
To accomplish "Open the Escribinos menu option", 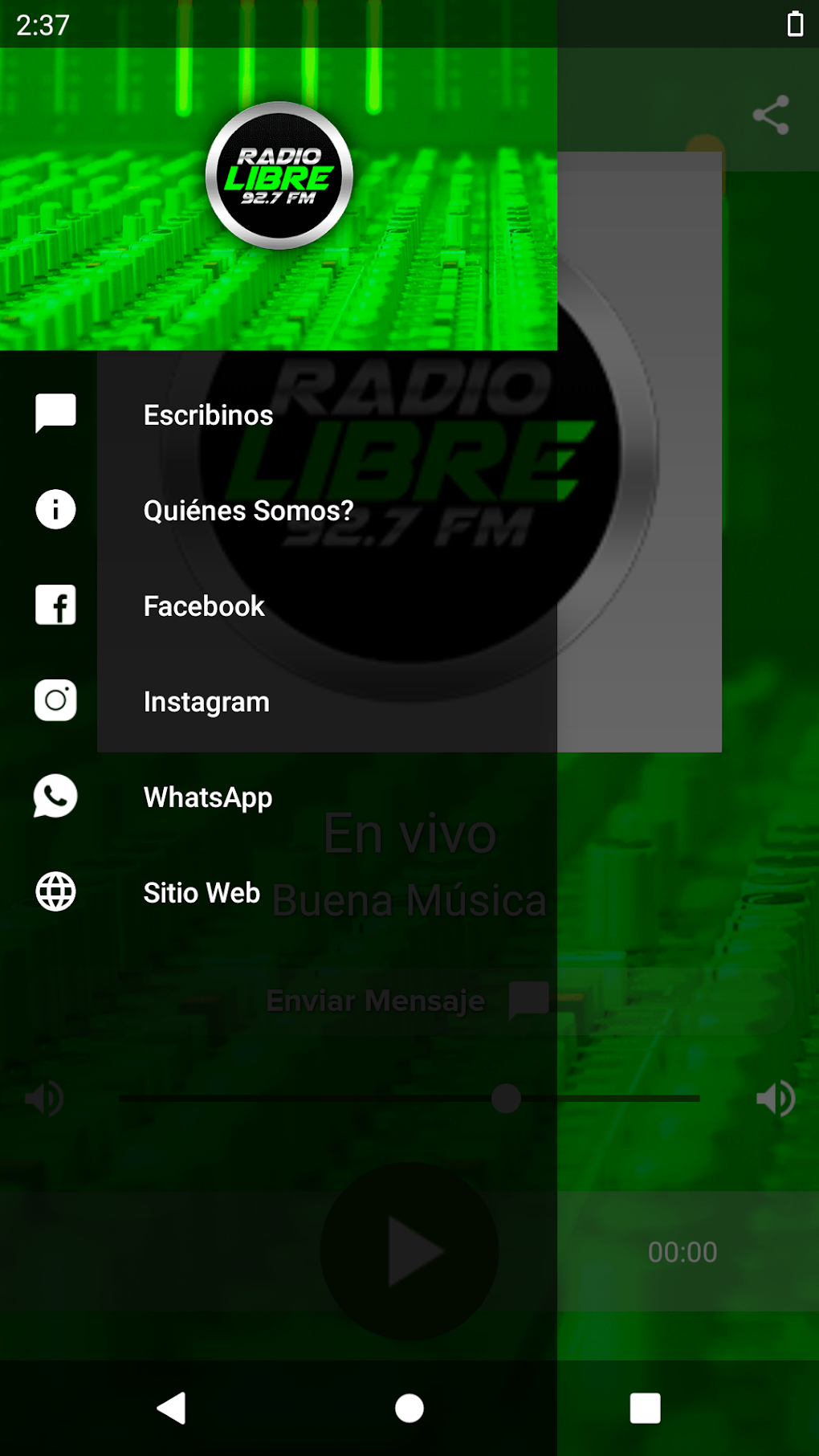I will (207, 414).
